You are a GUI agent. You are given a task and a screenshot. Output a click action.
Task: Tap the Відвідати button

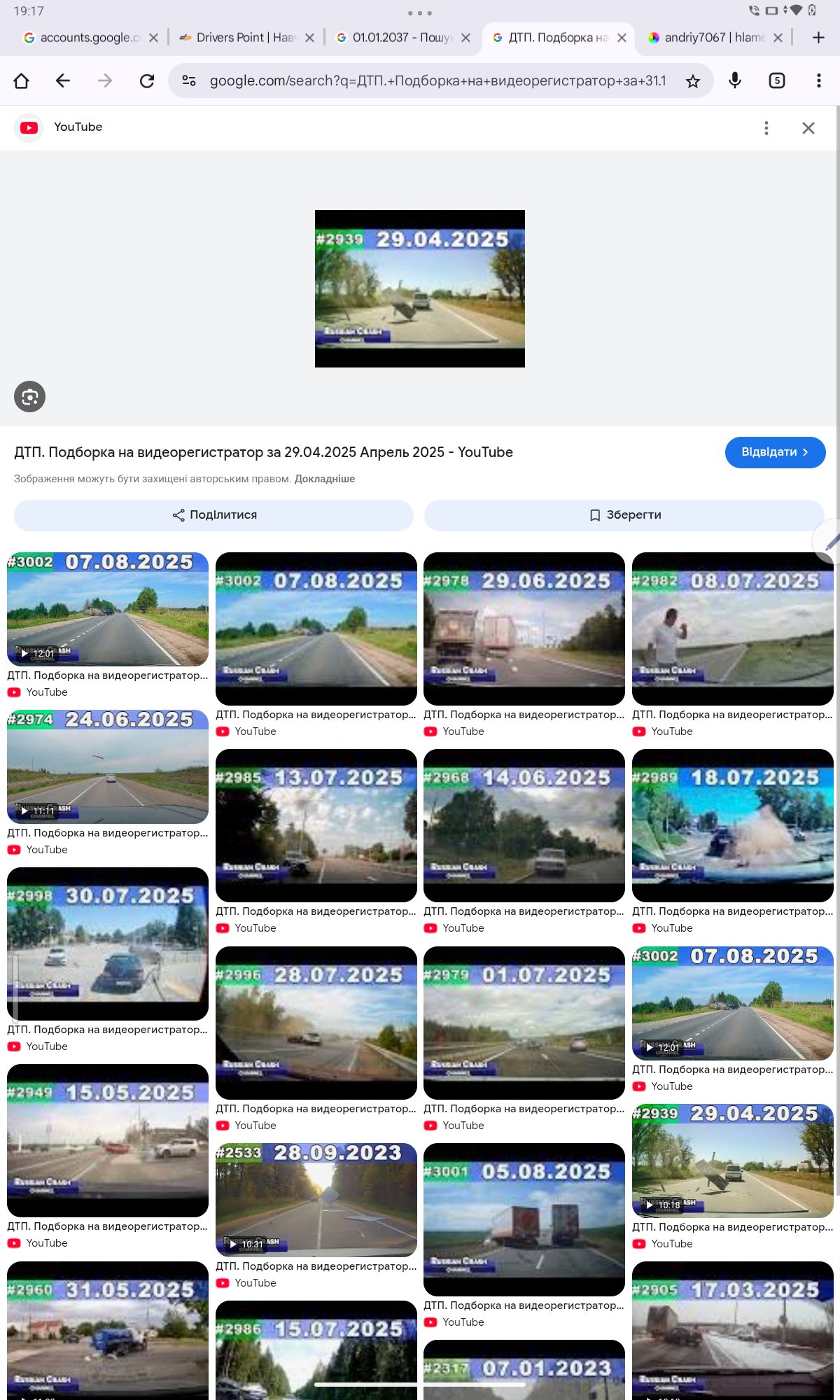click(775, 452)
